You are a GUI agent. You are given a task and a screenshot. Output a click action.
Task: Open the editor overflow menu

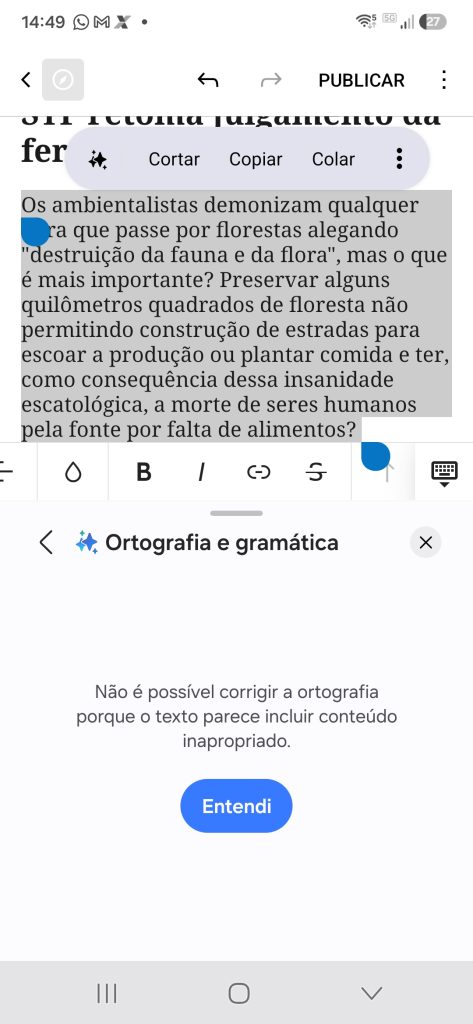[444, 80]
